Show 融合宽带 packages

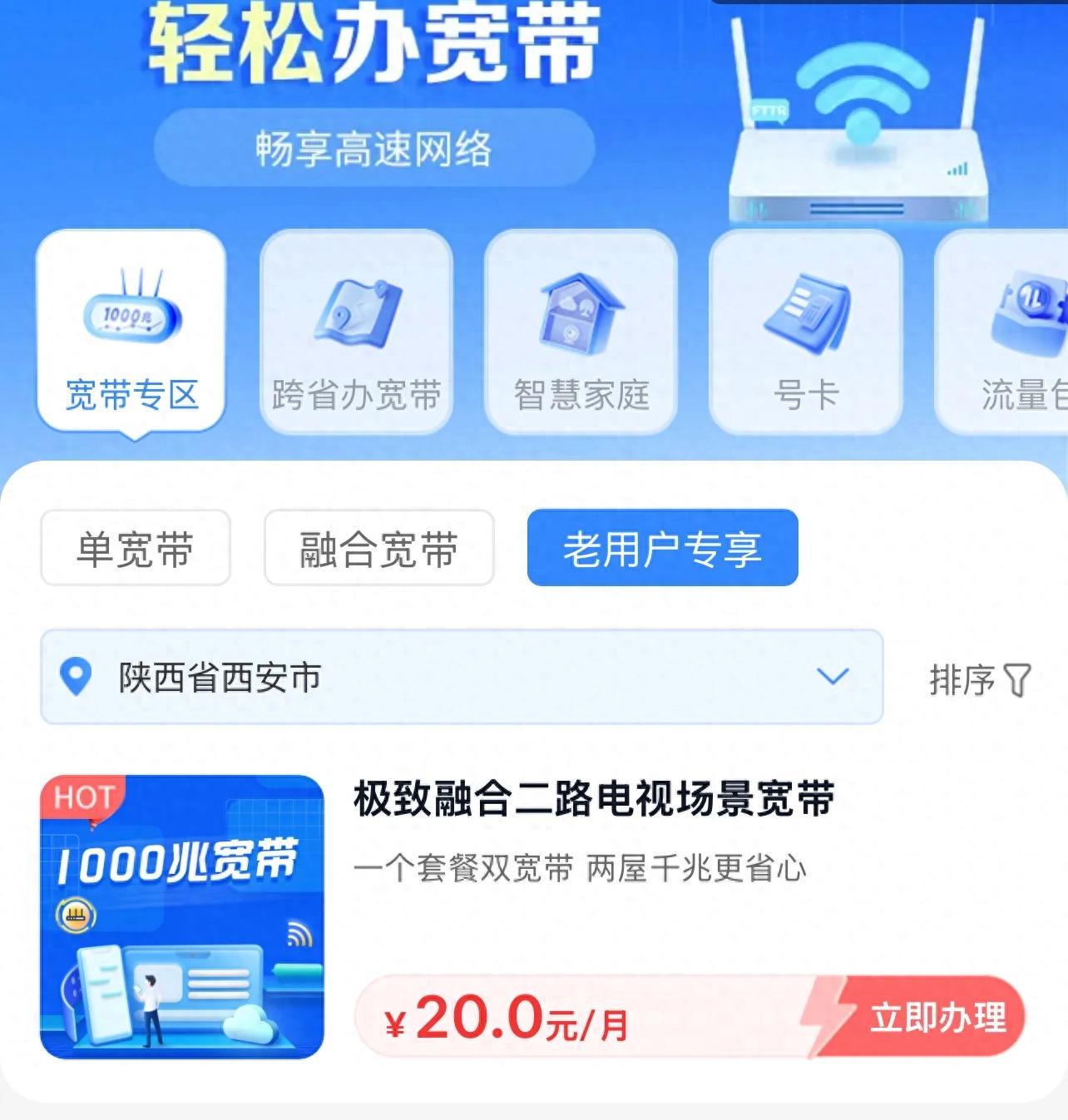point(378,549)
